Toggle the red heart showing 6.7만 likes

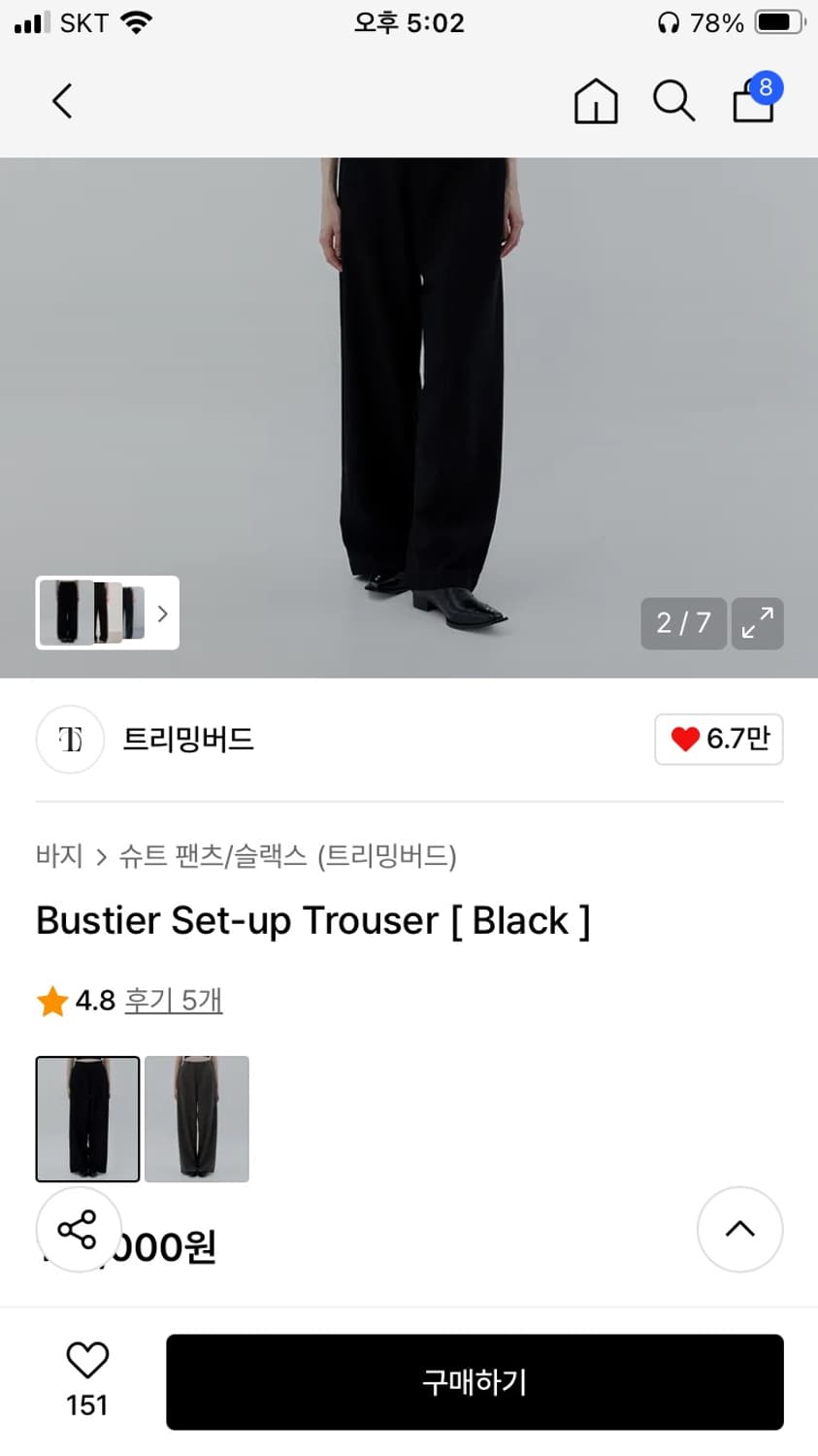point(718,739)
